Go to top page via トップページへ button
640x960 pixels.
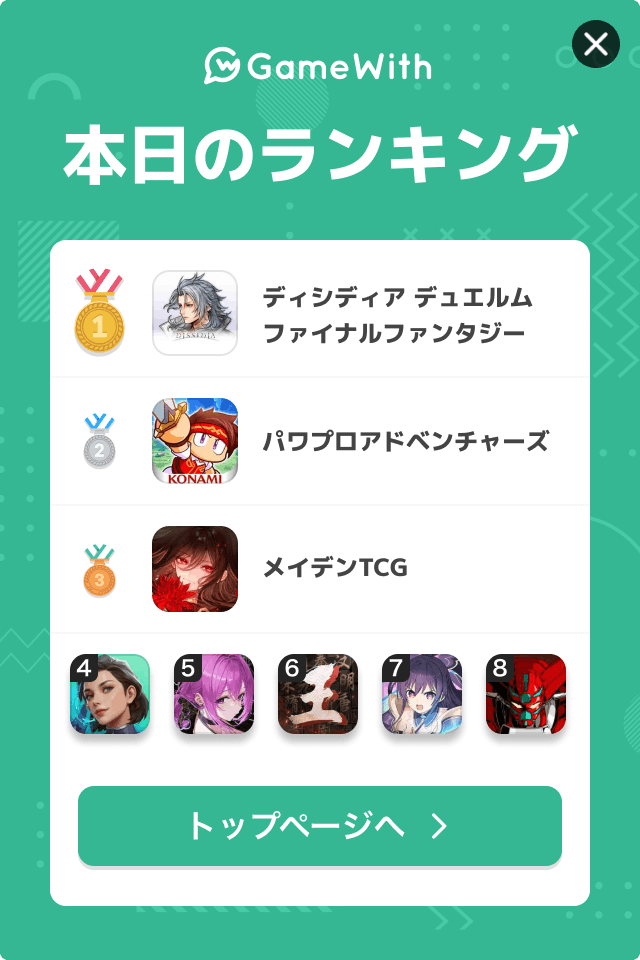(320, 826)
